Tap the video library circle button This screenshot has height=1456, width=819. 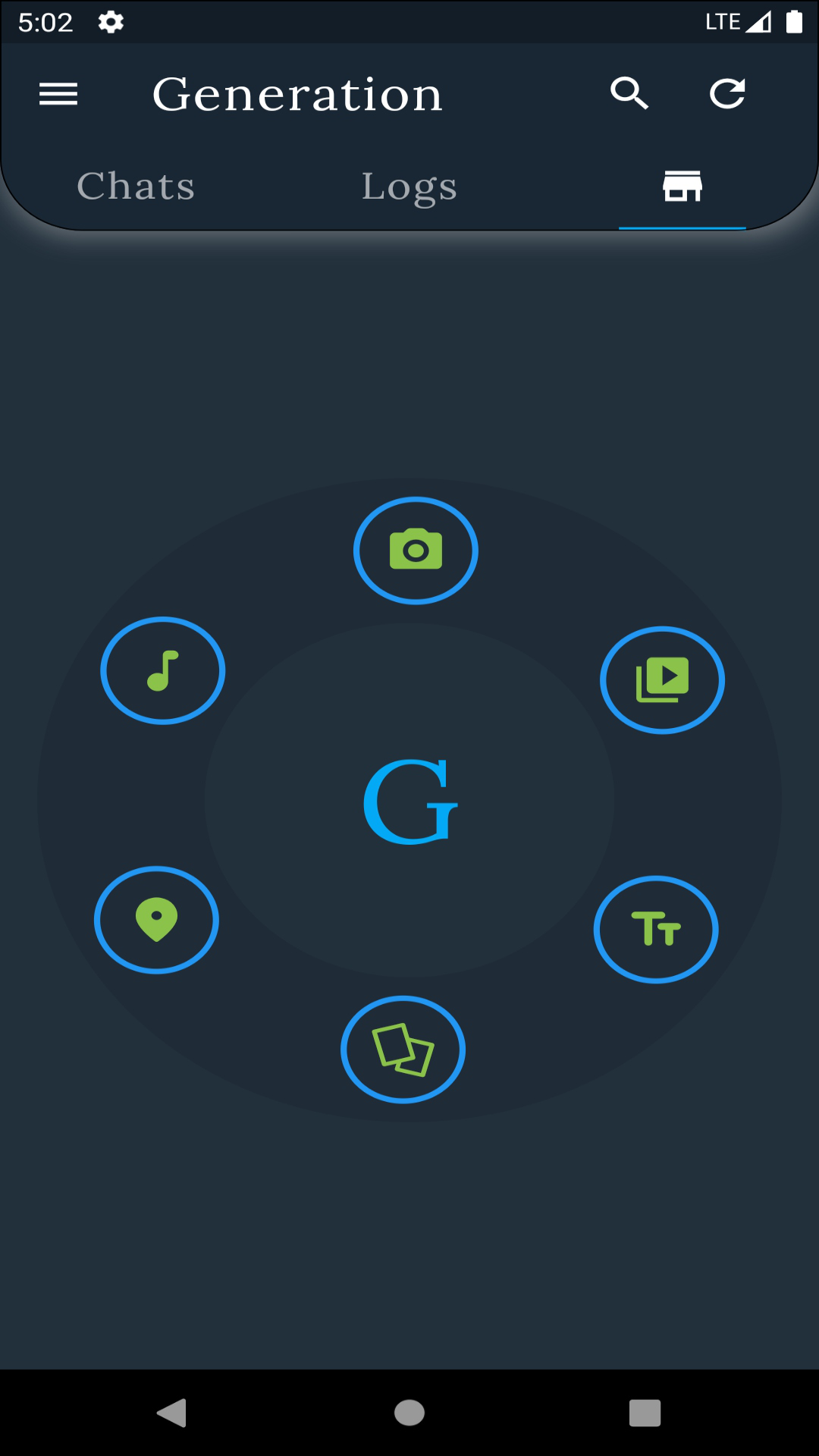(662, 680)
